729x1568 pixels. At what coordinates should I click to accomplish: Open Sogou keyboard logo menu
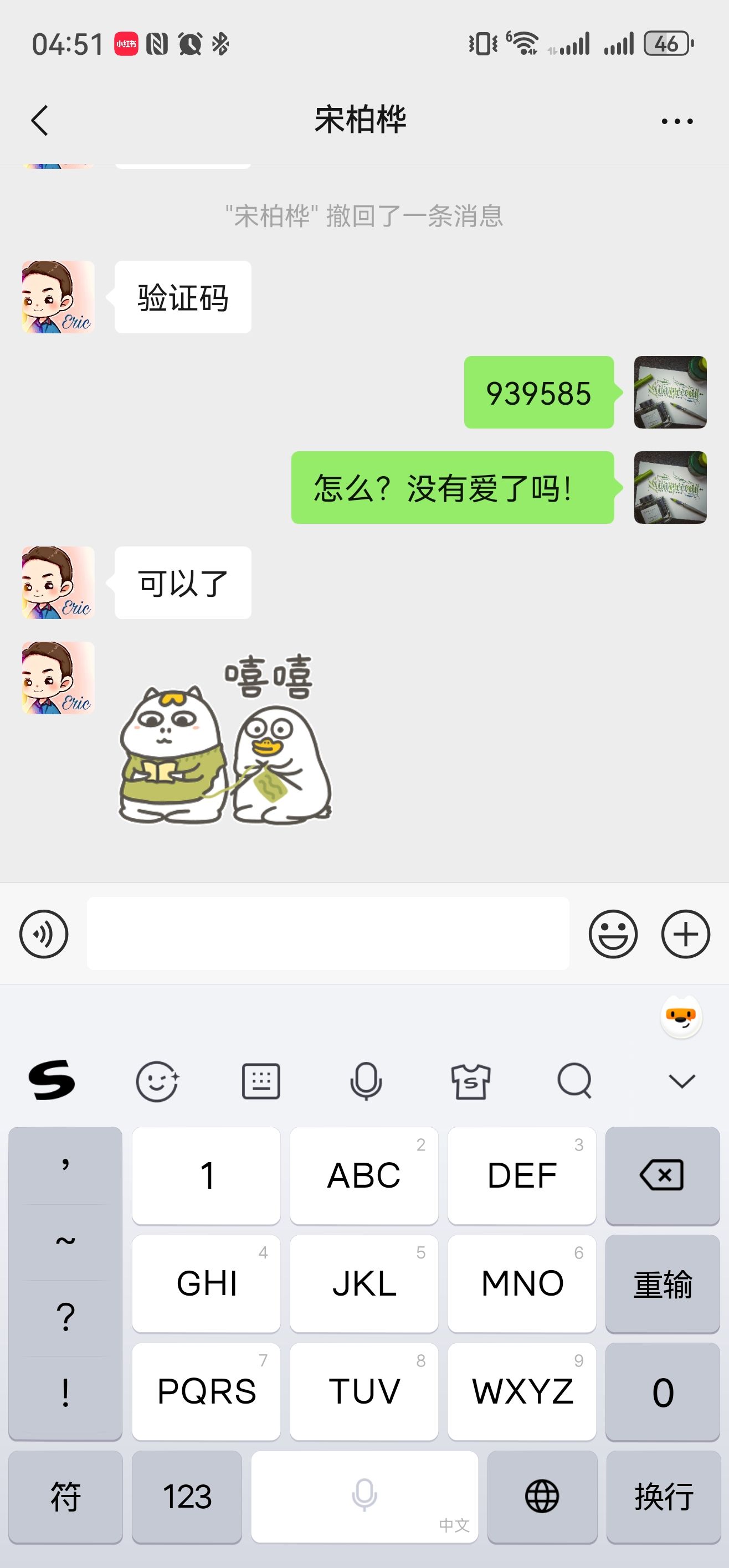(52, 1081)
